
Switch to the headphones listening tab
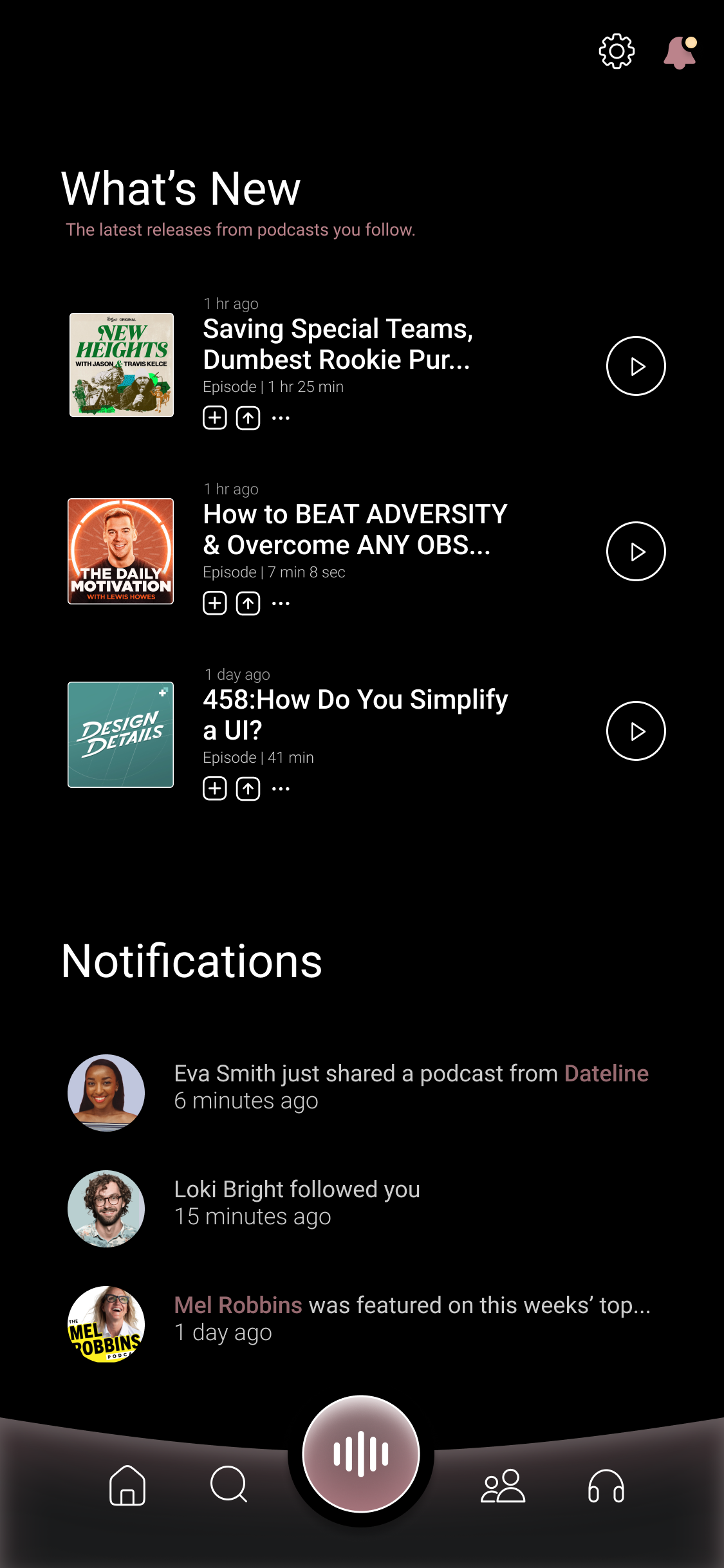tap(606, 1486)
